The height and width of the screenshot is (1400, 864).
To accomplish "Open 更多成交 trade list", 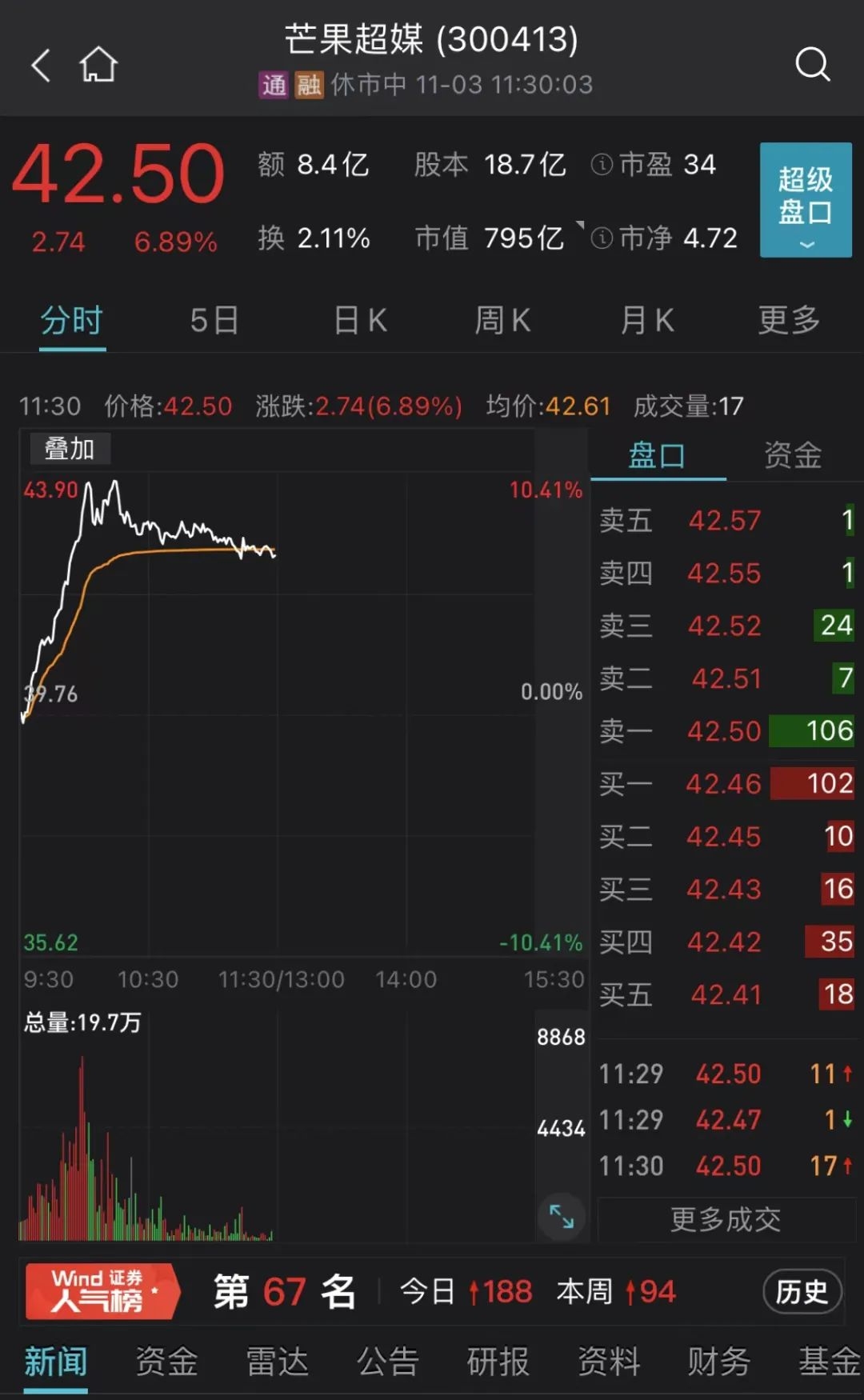I will (x=726, y=1219).
